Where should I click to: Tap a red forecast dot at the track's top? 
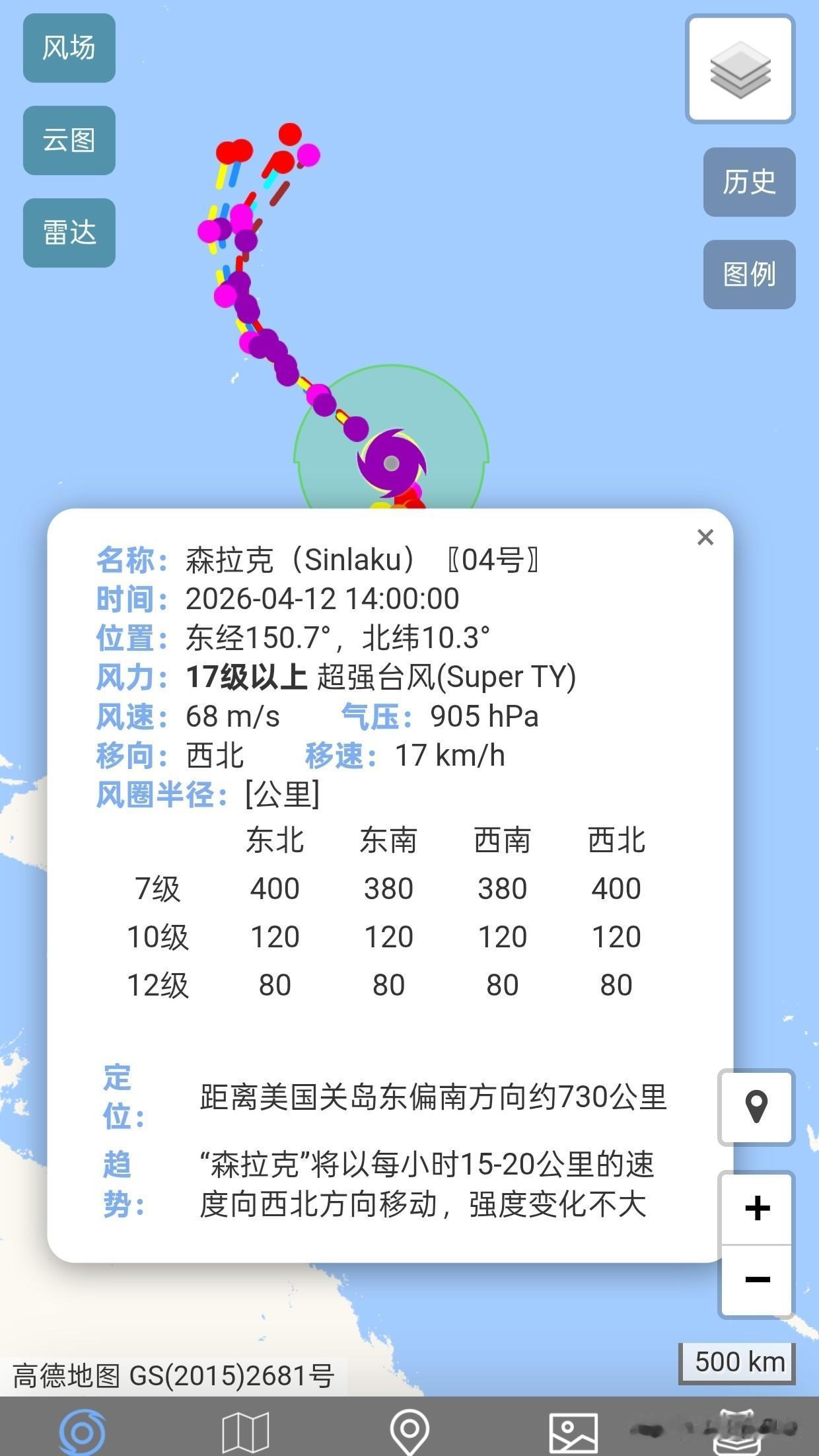point(289,134)
